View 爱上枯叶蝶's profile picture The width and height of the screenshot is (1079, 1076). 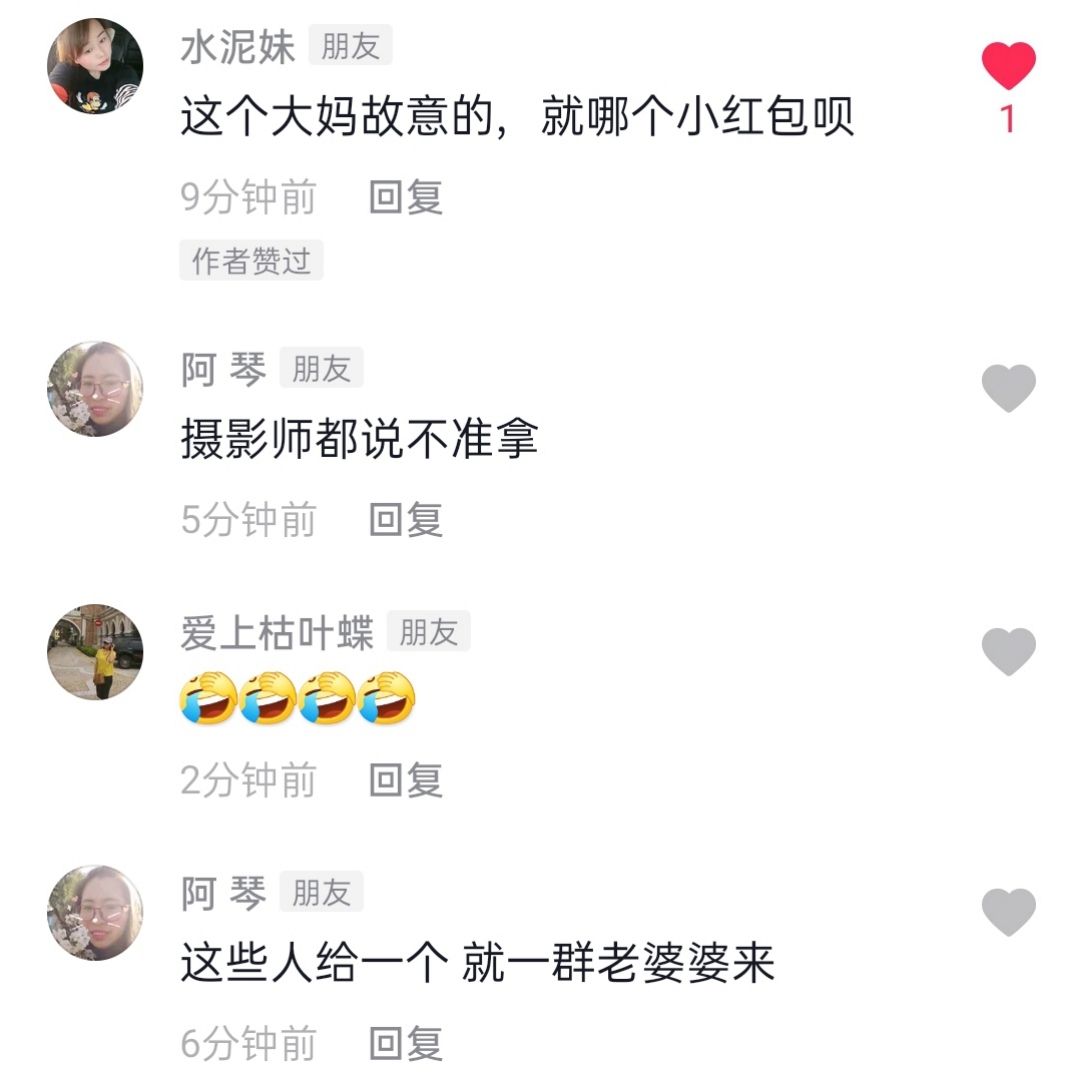(95, 652)
